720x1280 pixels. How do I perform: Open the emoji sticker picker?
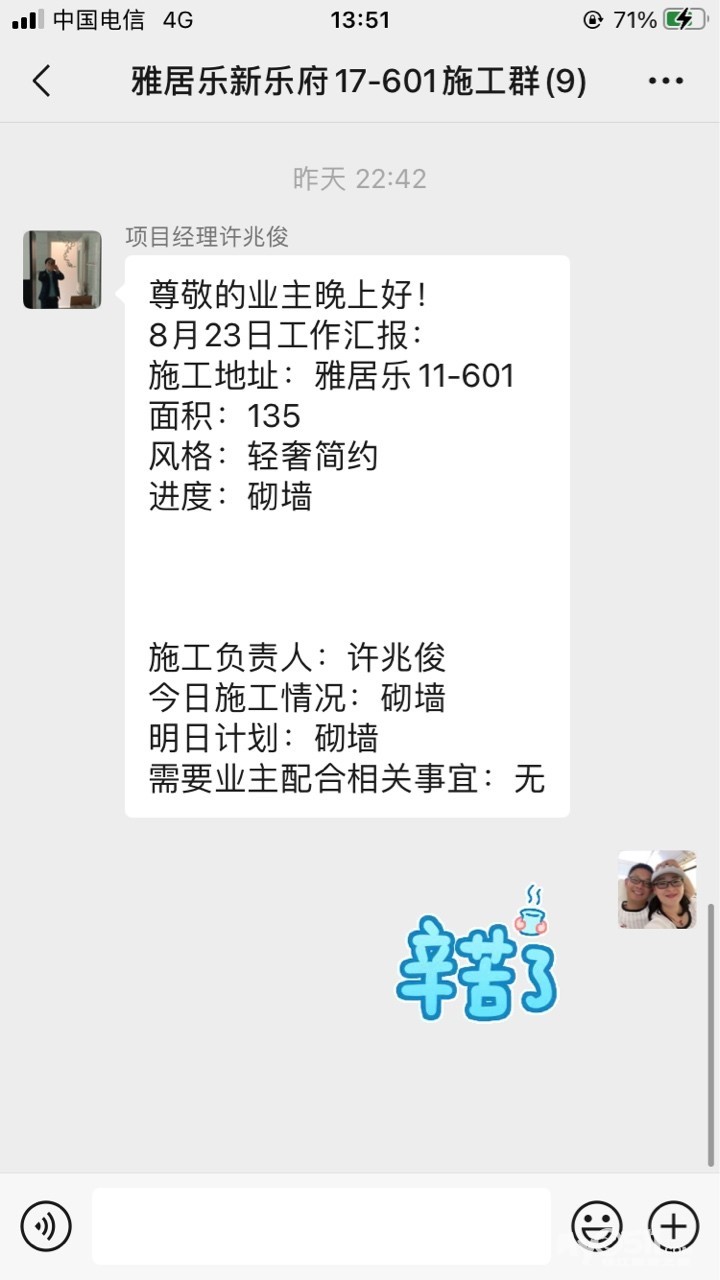click(597, 1226)
